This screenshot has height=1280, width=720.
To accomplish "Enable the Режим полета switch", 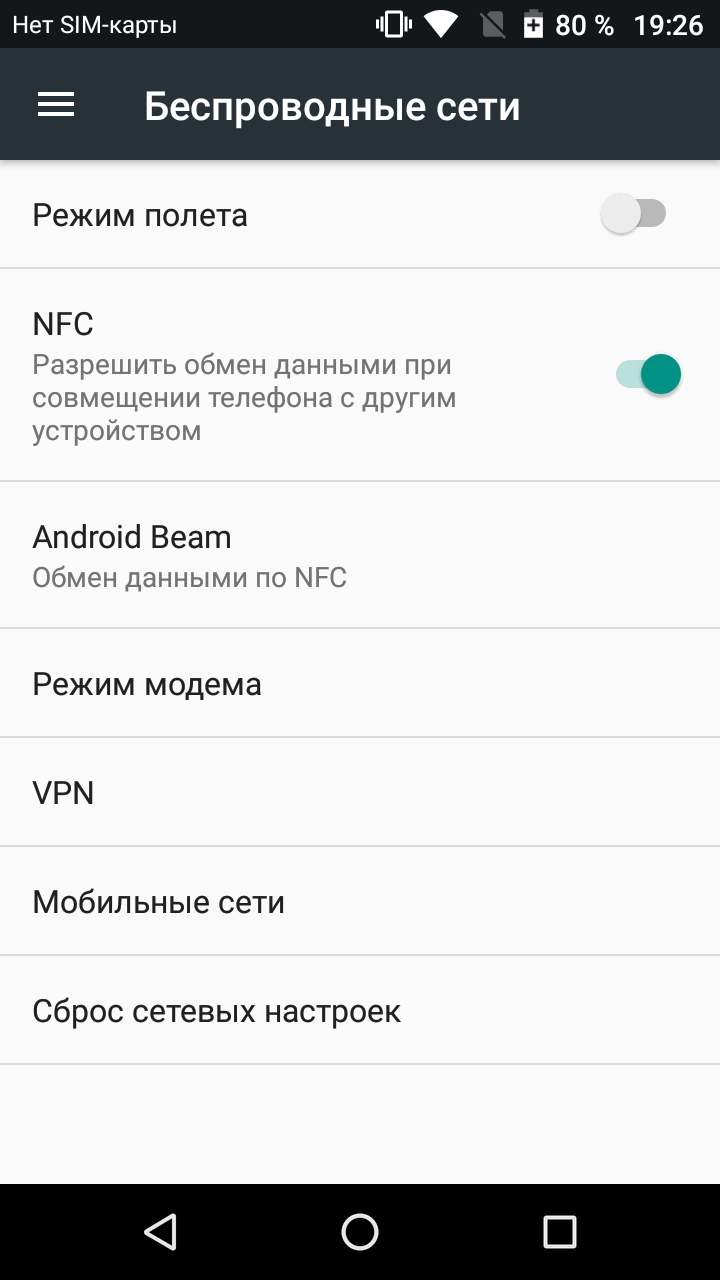I will pyautogui.click(x=635, y=214).
